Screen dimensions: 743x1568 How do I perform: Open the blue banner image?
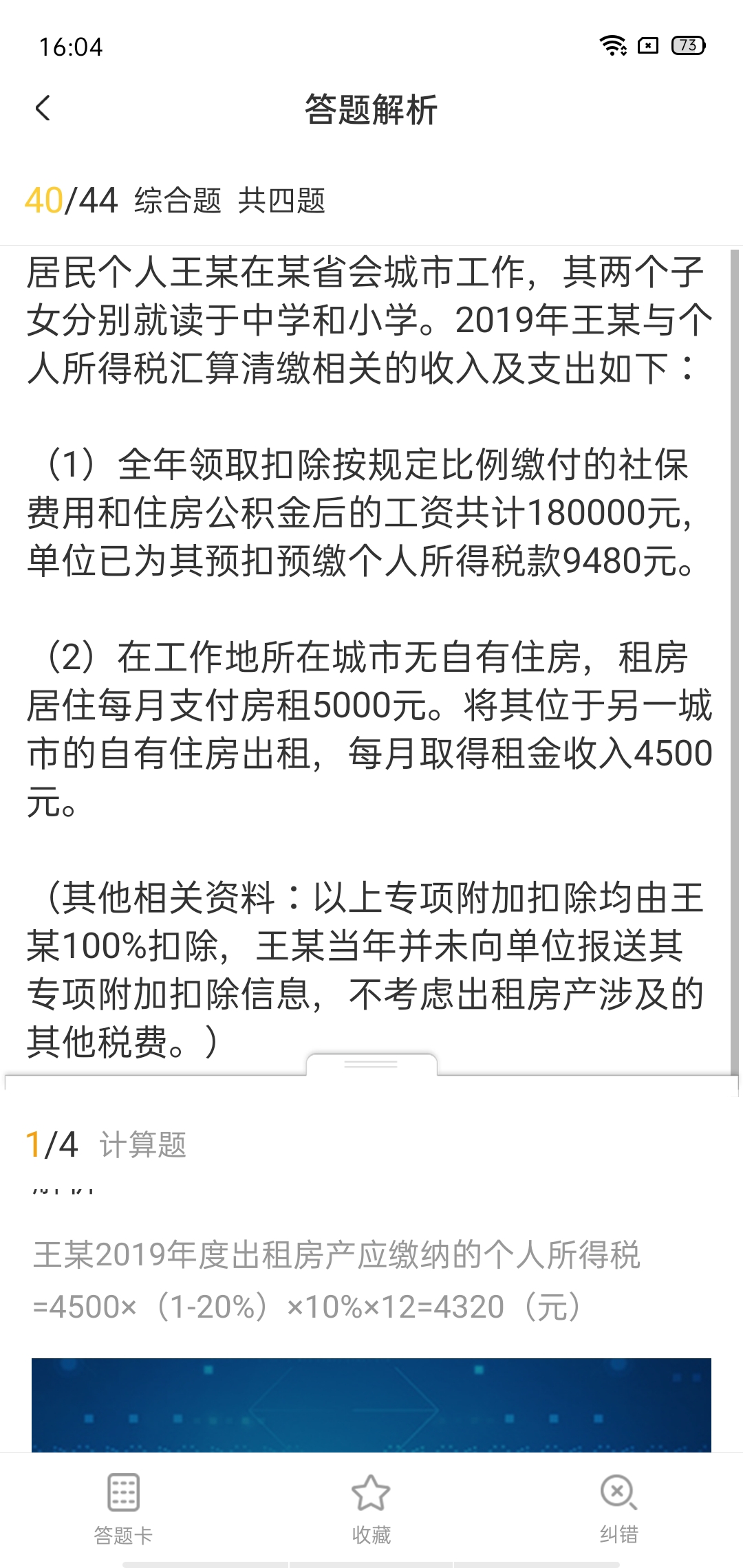[371, 1404]
